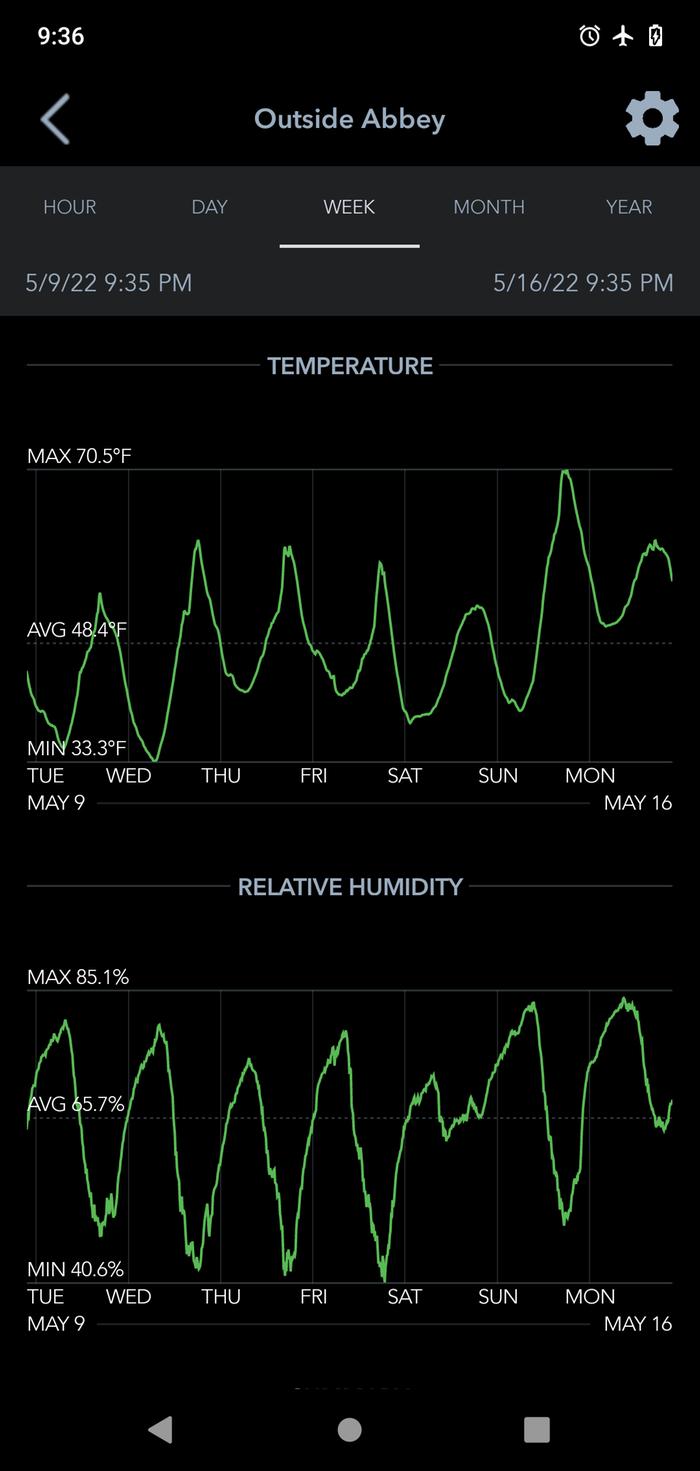Tap the system home button
The image size is (700, 1471).
(349, 1429)
